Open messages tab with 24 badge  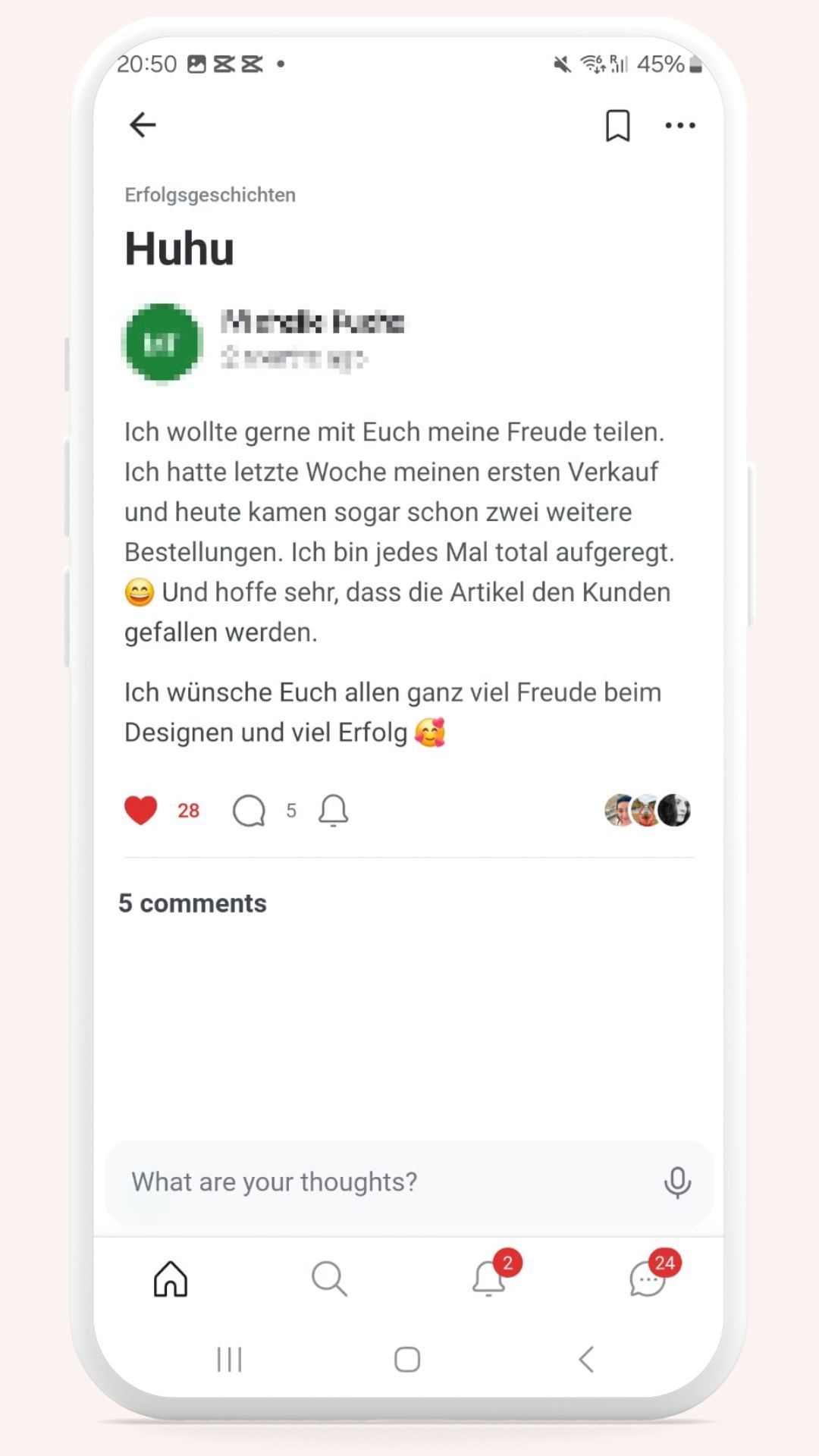point(648,1279)
